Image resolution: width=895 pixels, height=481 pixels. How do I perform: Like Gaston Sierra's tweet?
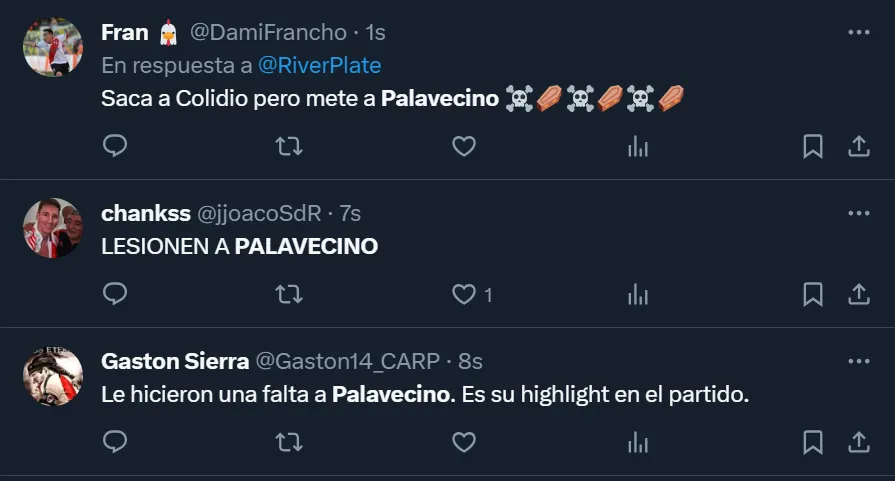463,441
